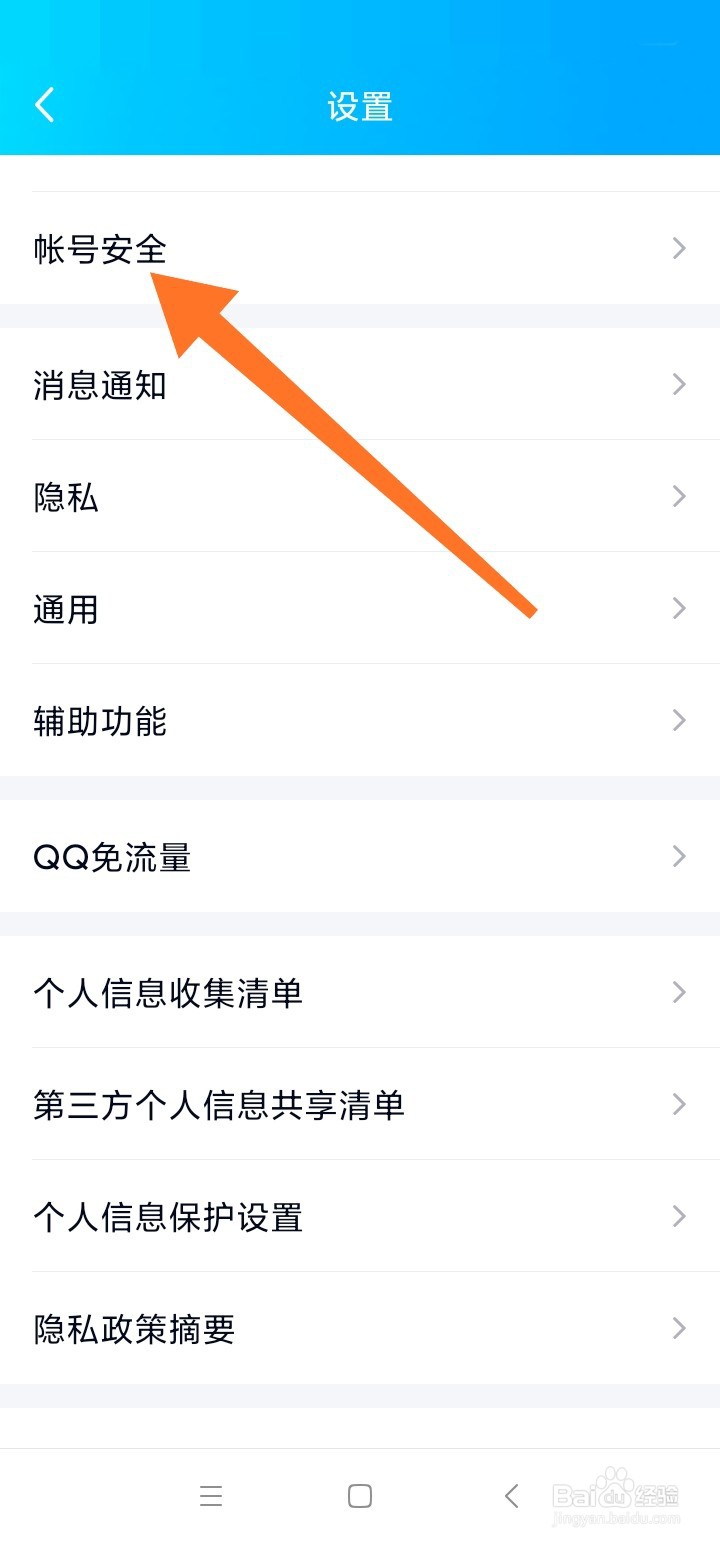Tap the Android back arrow at bottom

tap(511, 1496)
